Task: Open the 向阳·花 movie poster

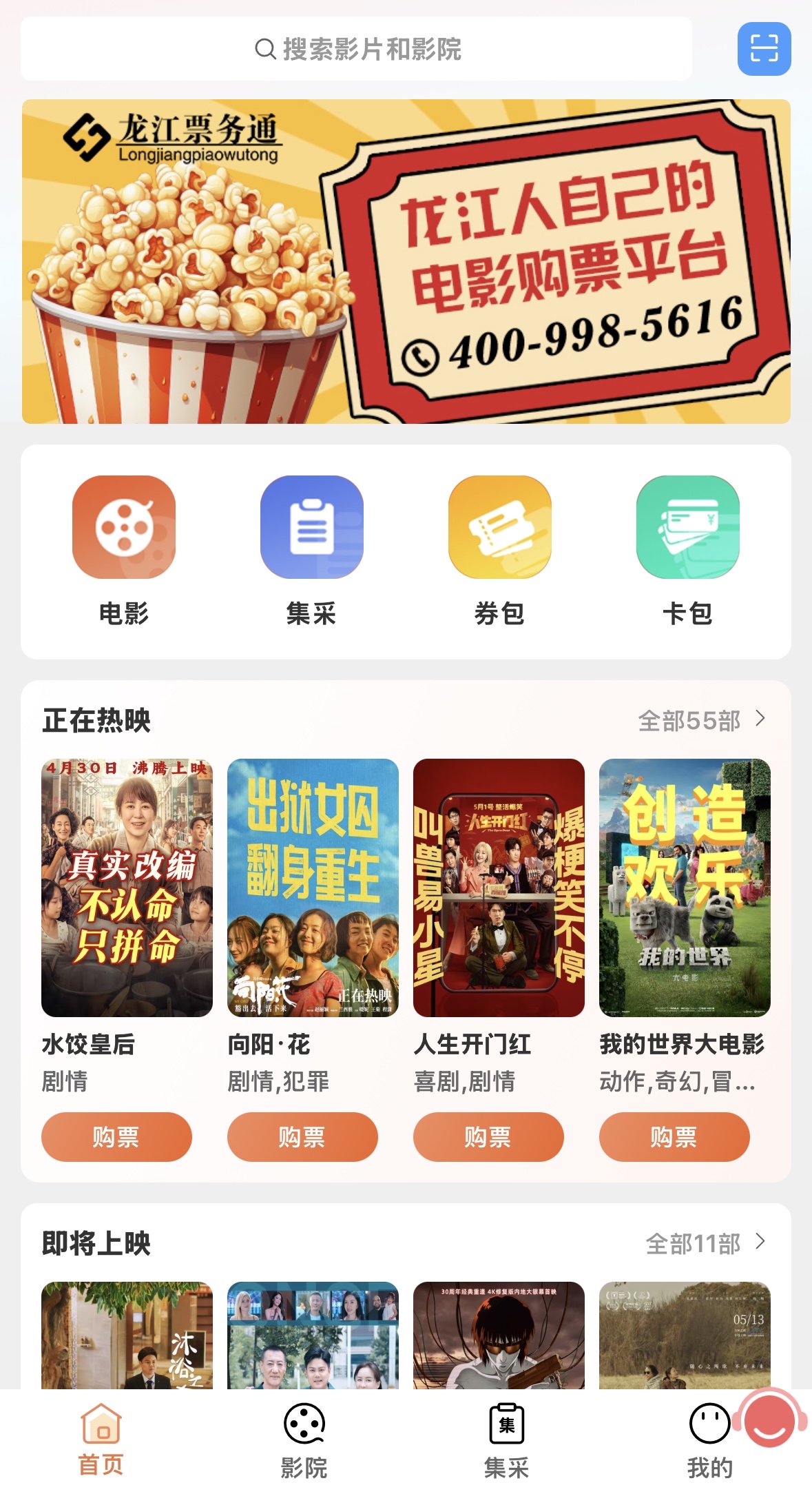Action: pyautogui.click(x=313, y=888)
